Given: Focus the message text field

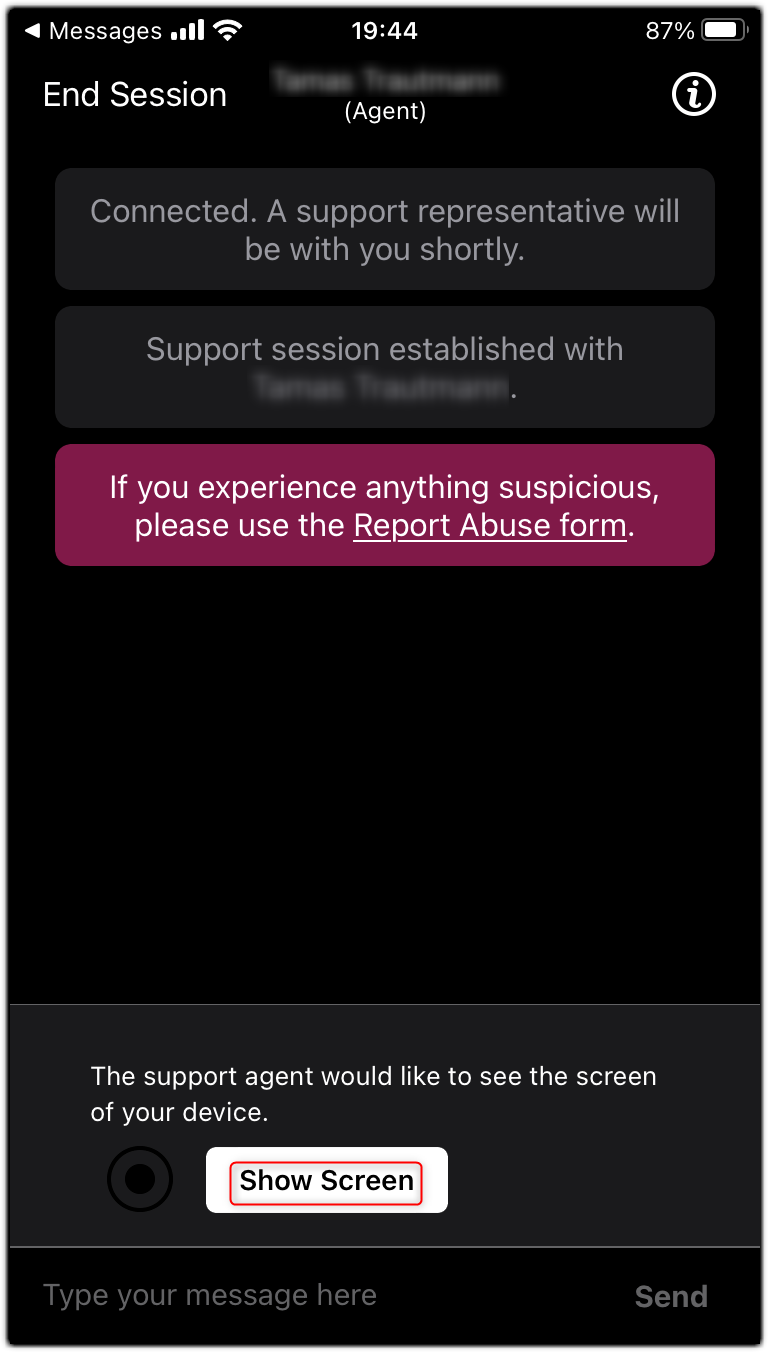Looking at the screenshot, I should click(x=320, y=1296).
